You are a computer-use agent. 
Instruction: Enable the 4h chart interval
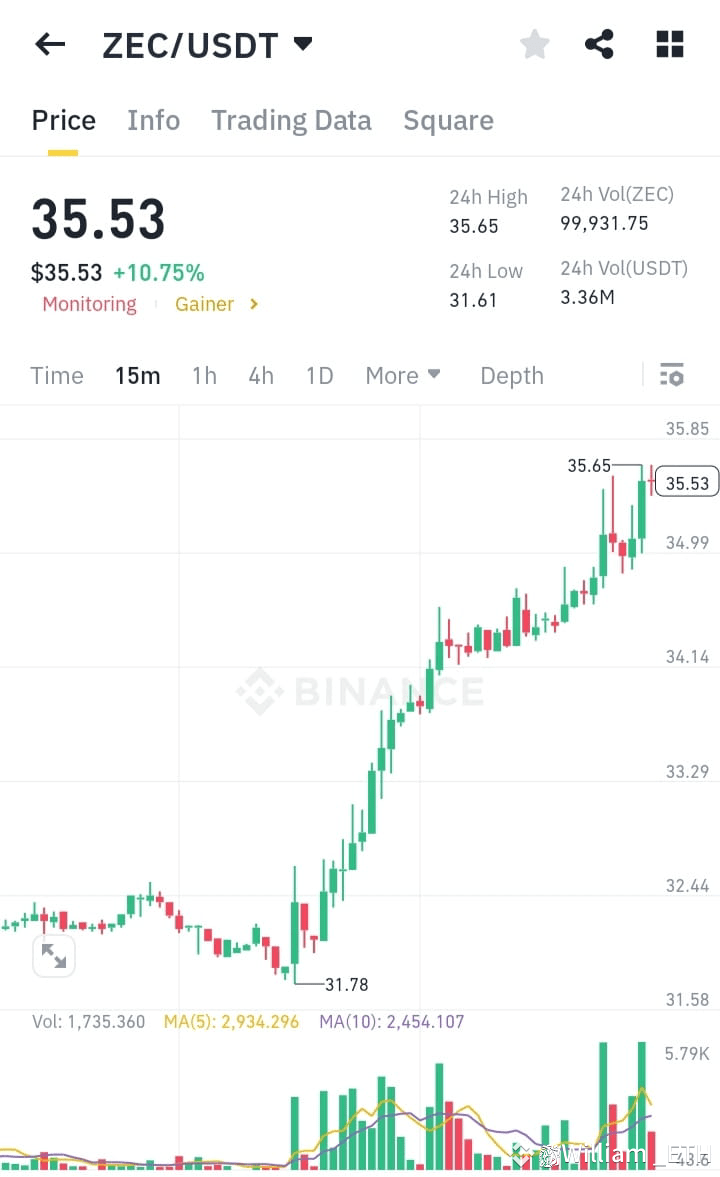coord(261,375)
